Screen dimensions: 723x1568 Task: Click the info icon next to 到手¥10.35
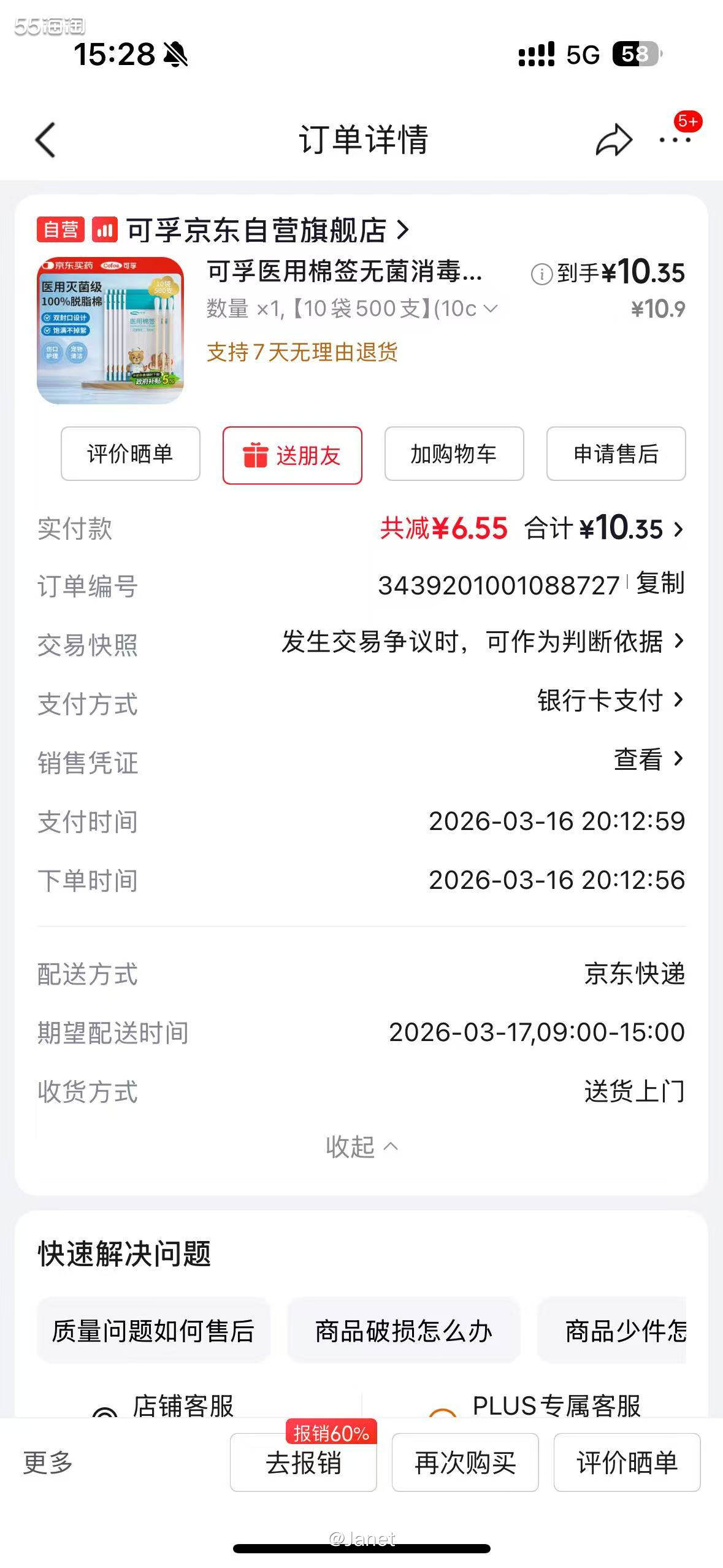(542, 275)
